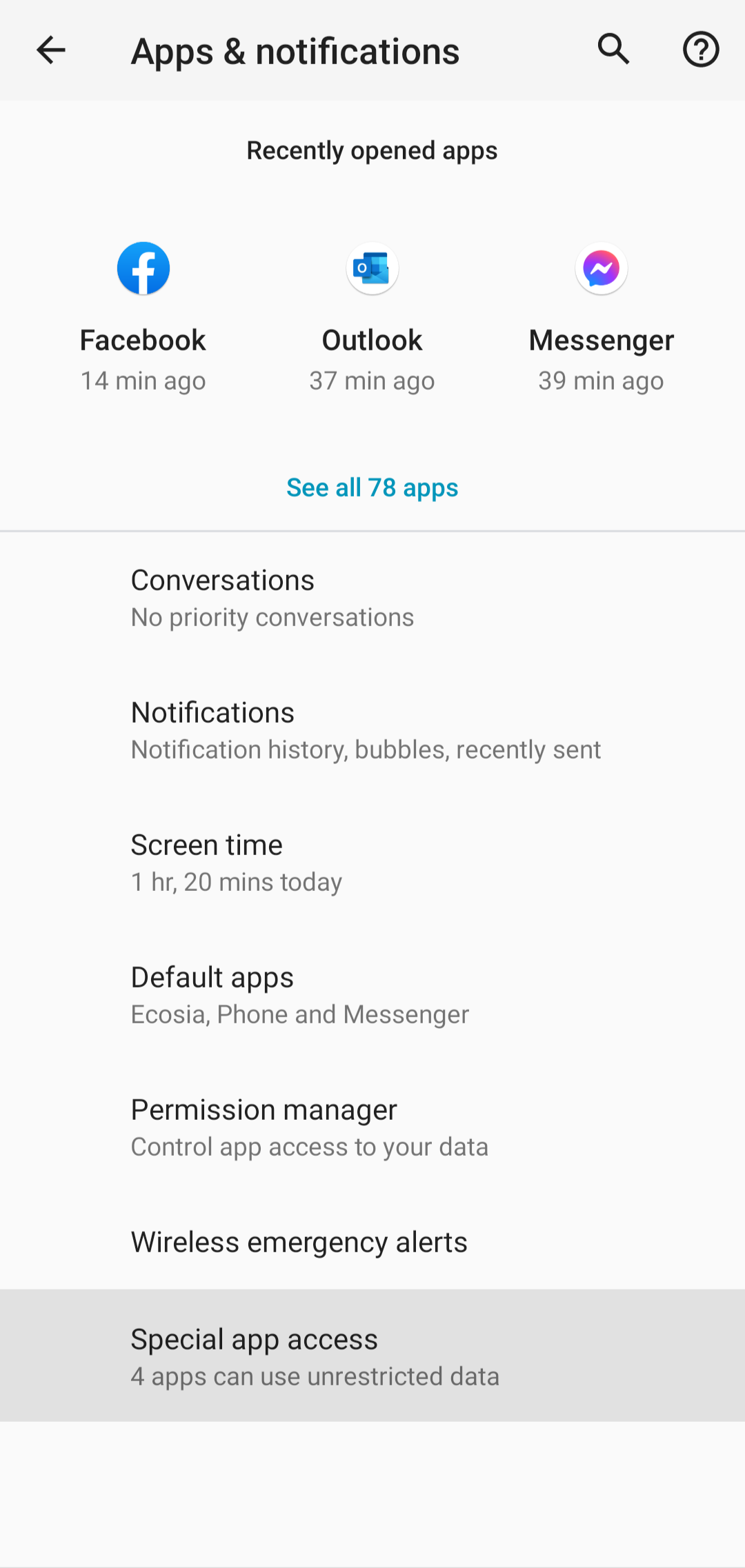Tap the Apps & notifications title

pos(295,50)
